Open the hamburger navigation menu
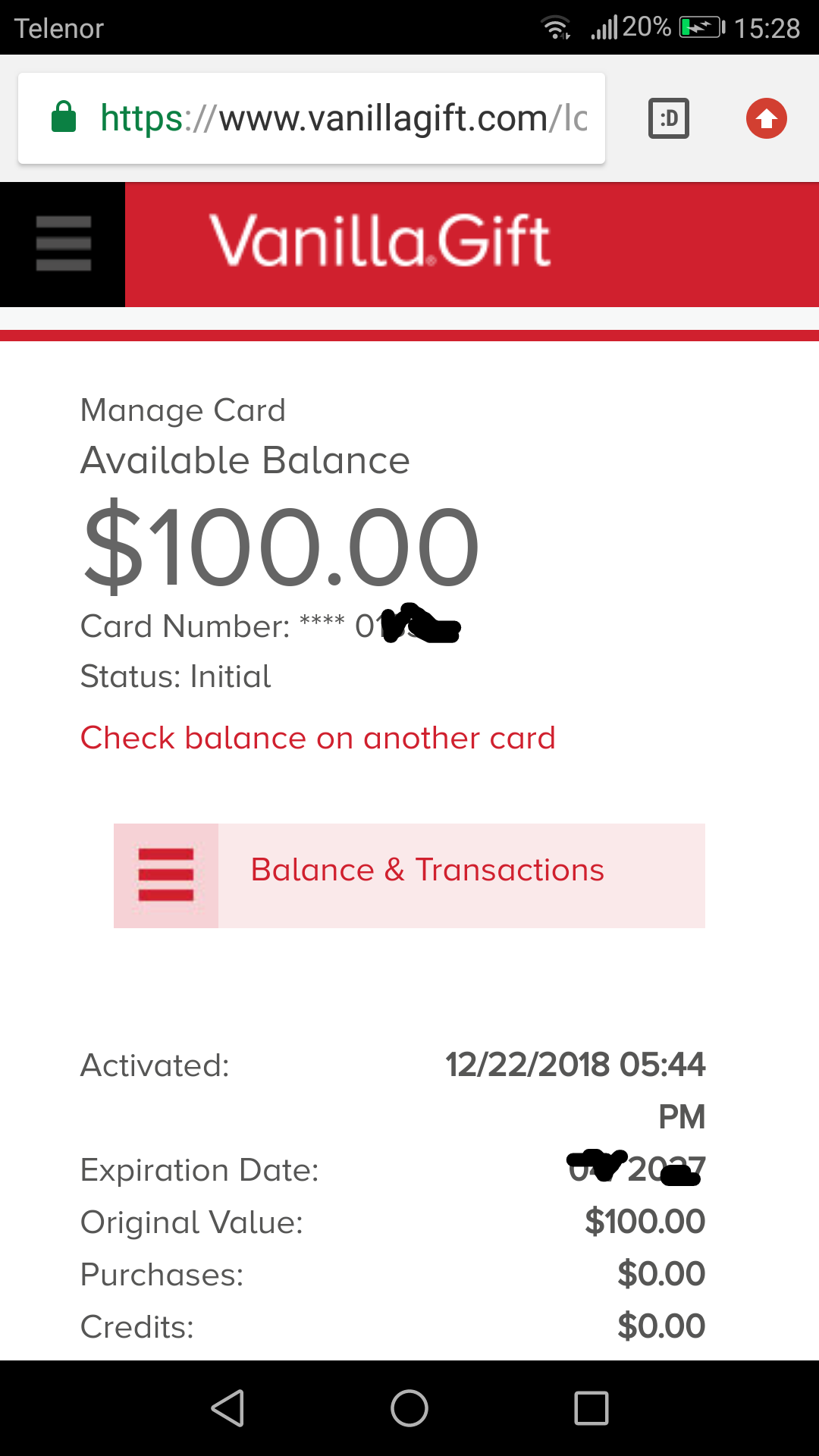Image resolution: width=819 pixels, height=1456 pixels. point(63,244)
